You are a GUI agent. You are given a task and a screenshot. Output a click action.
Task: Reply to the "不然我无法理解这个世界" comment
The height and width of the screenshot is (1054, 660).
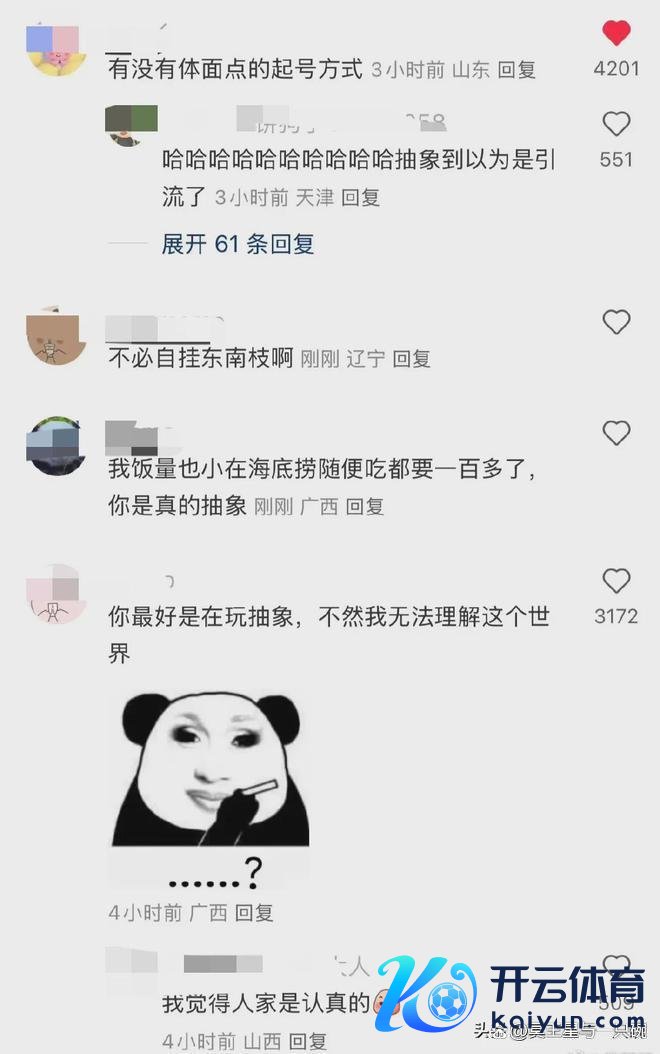coord(253,913)
